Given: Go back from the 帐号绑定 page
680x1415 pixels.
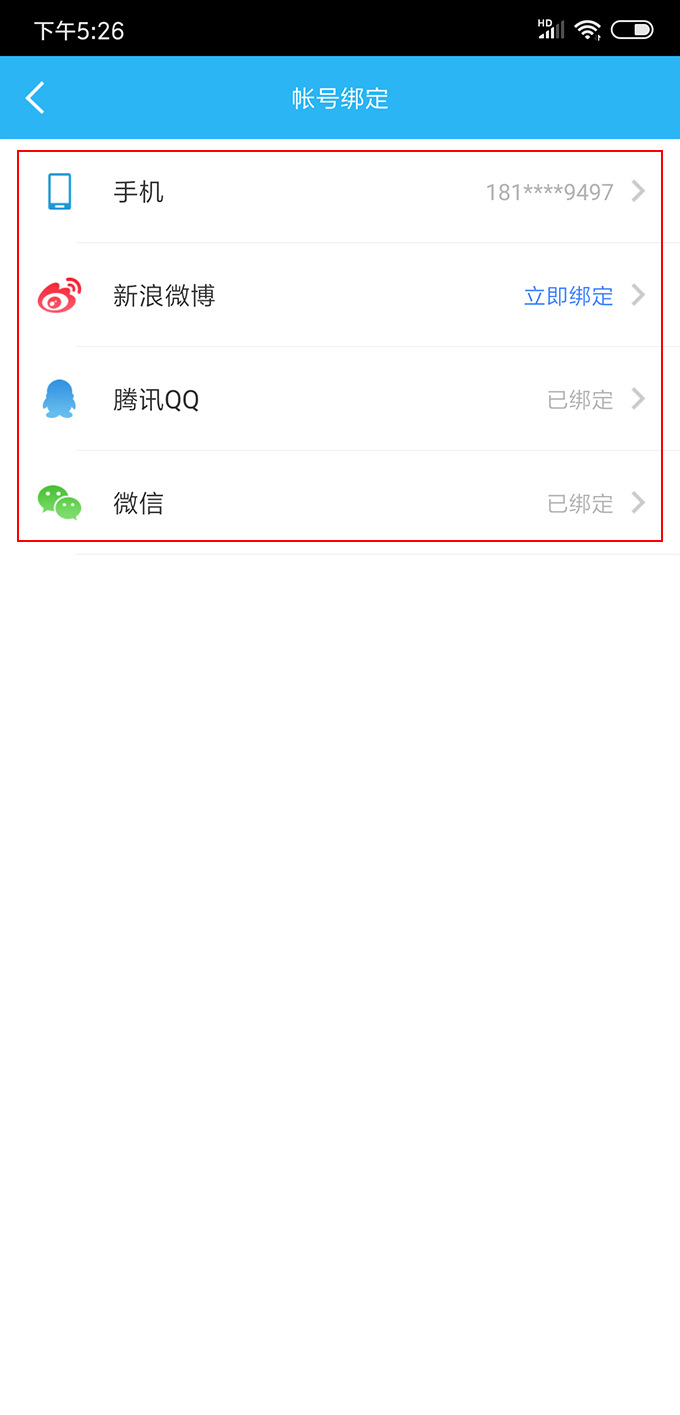Looking at the screenshot, I should click(36, 98).
